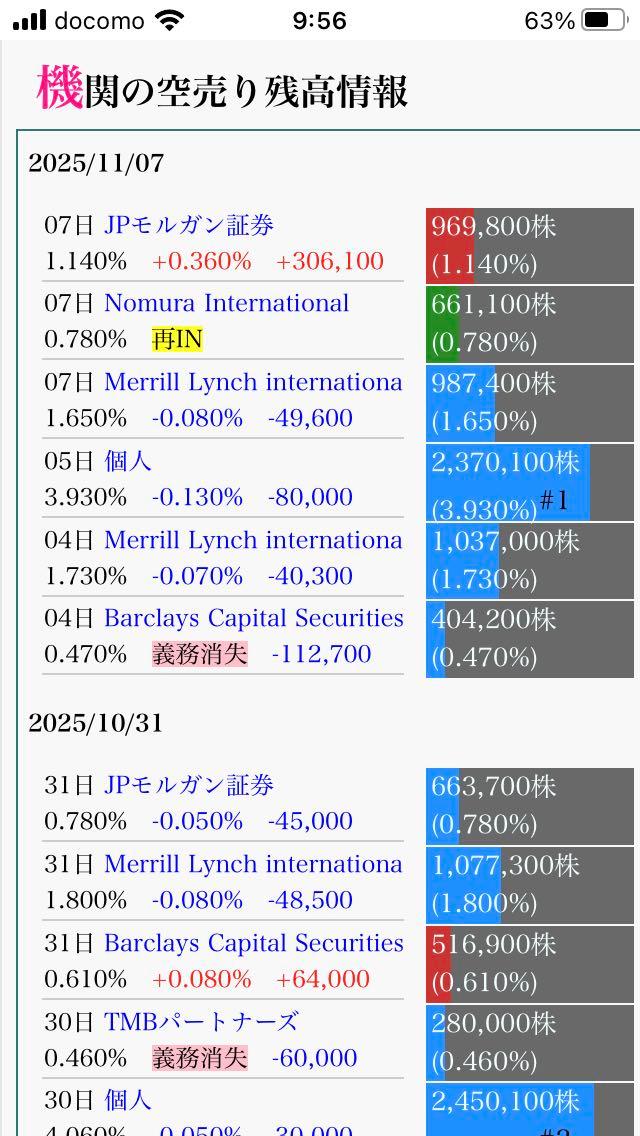Open the TMBパートナーズ link
The height and width of the screenshot is (1136, 640).
[201, 1021]
